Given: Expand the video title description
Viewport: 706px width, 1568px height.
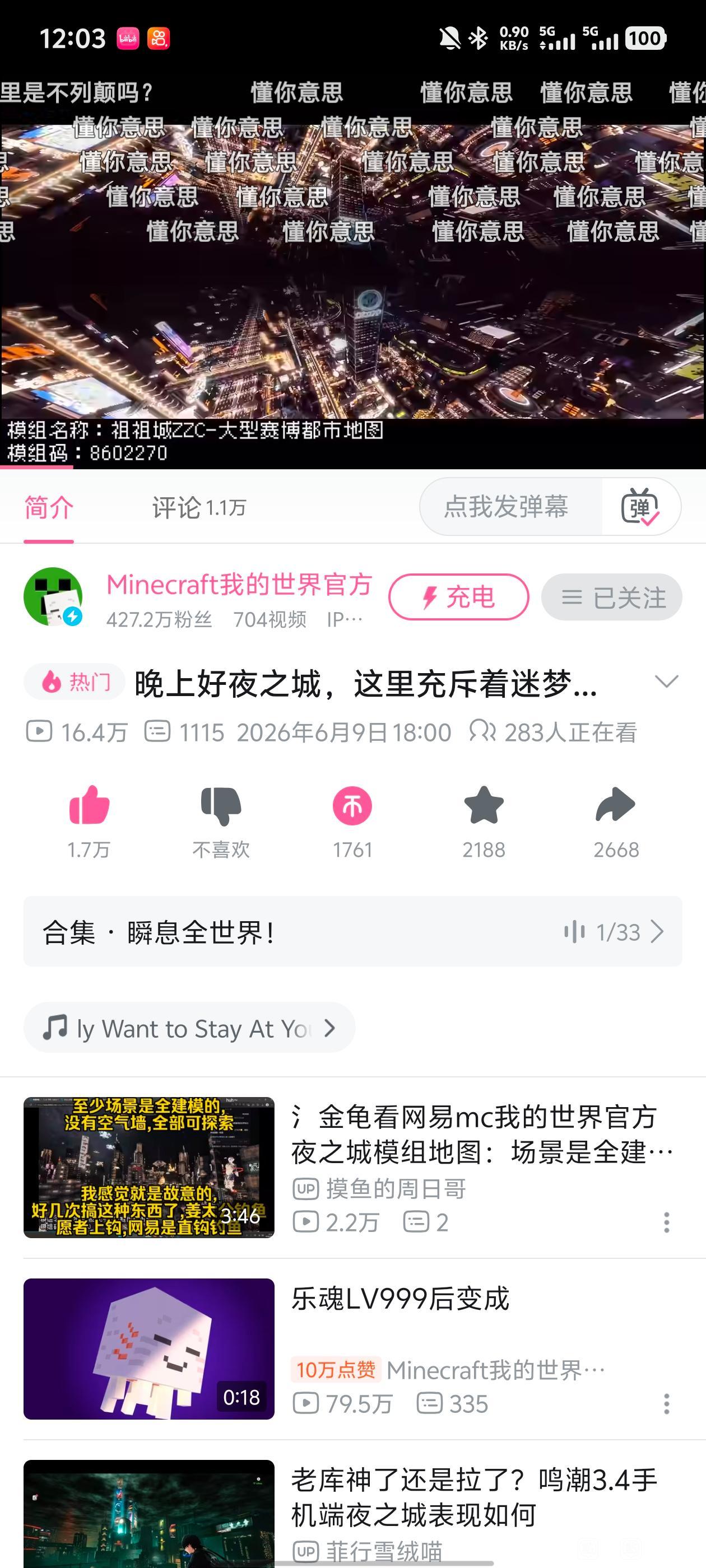Looking at the screenshot, I should 666,682.
